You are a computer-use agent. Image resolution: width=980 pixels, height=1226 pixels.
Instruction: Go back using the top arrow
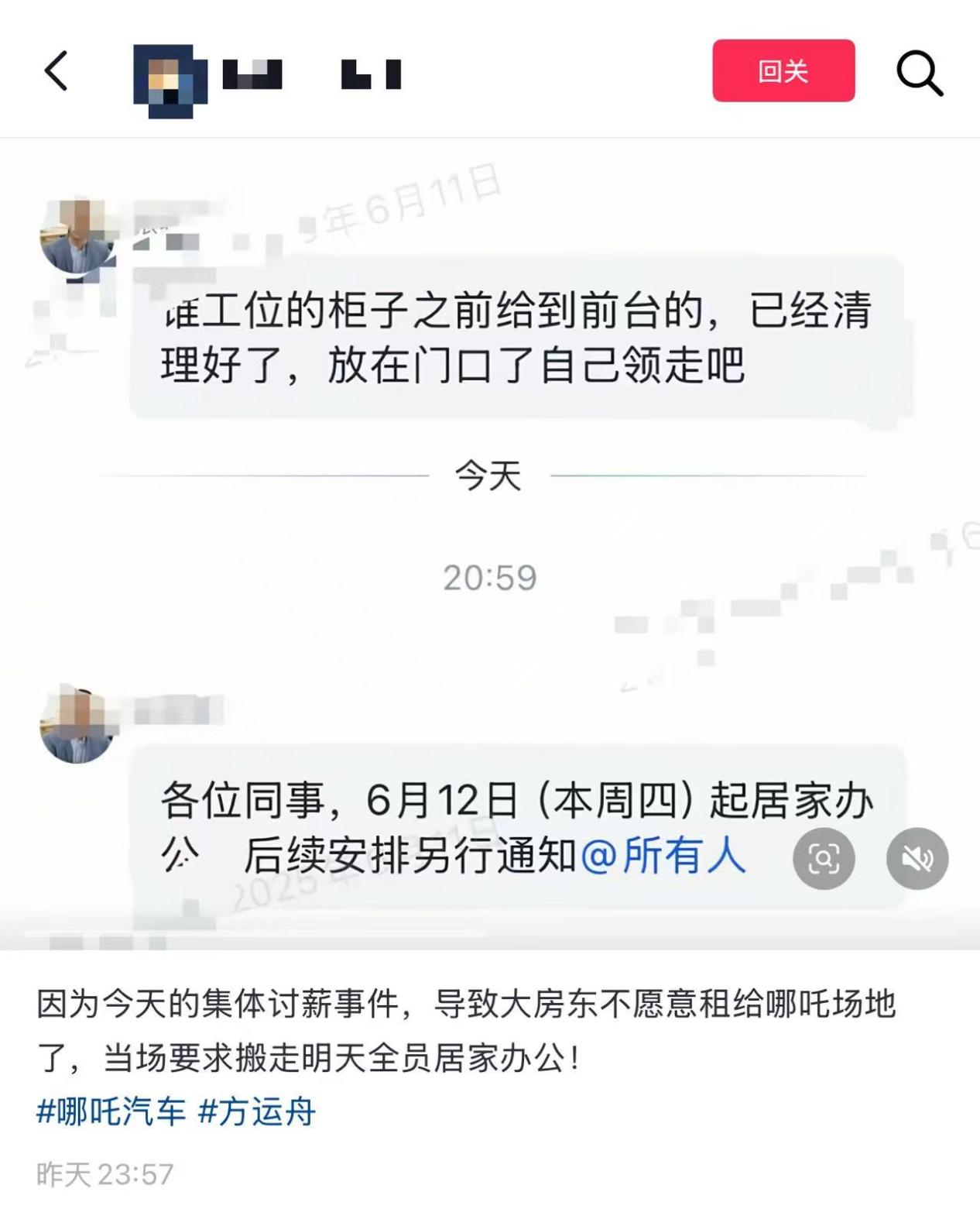point(56,71)
